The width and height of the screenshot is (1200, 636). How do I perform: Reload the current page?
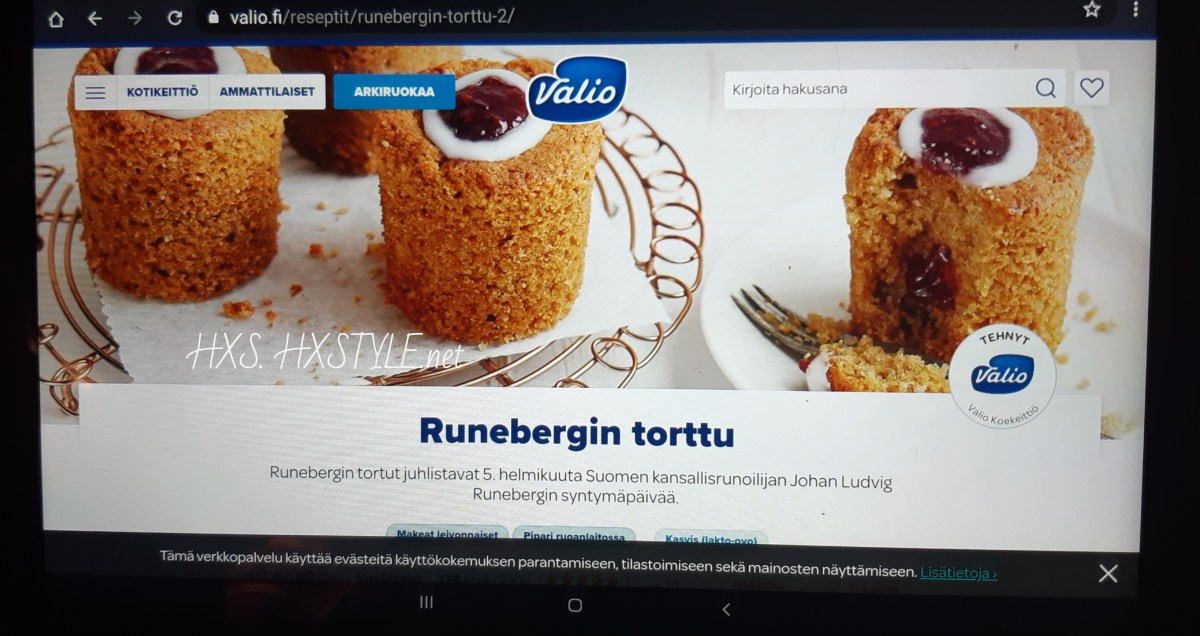[x=175, y=18]
